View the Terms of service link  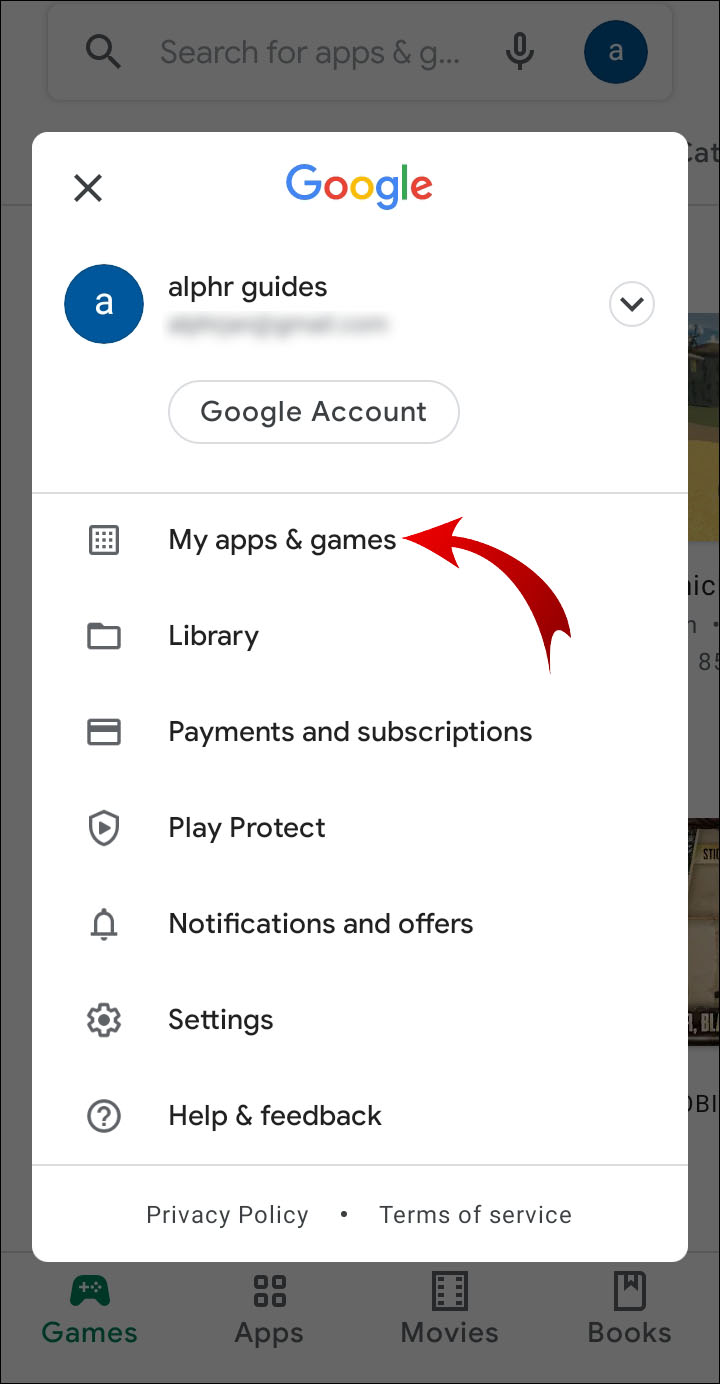[475, 1215]
